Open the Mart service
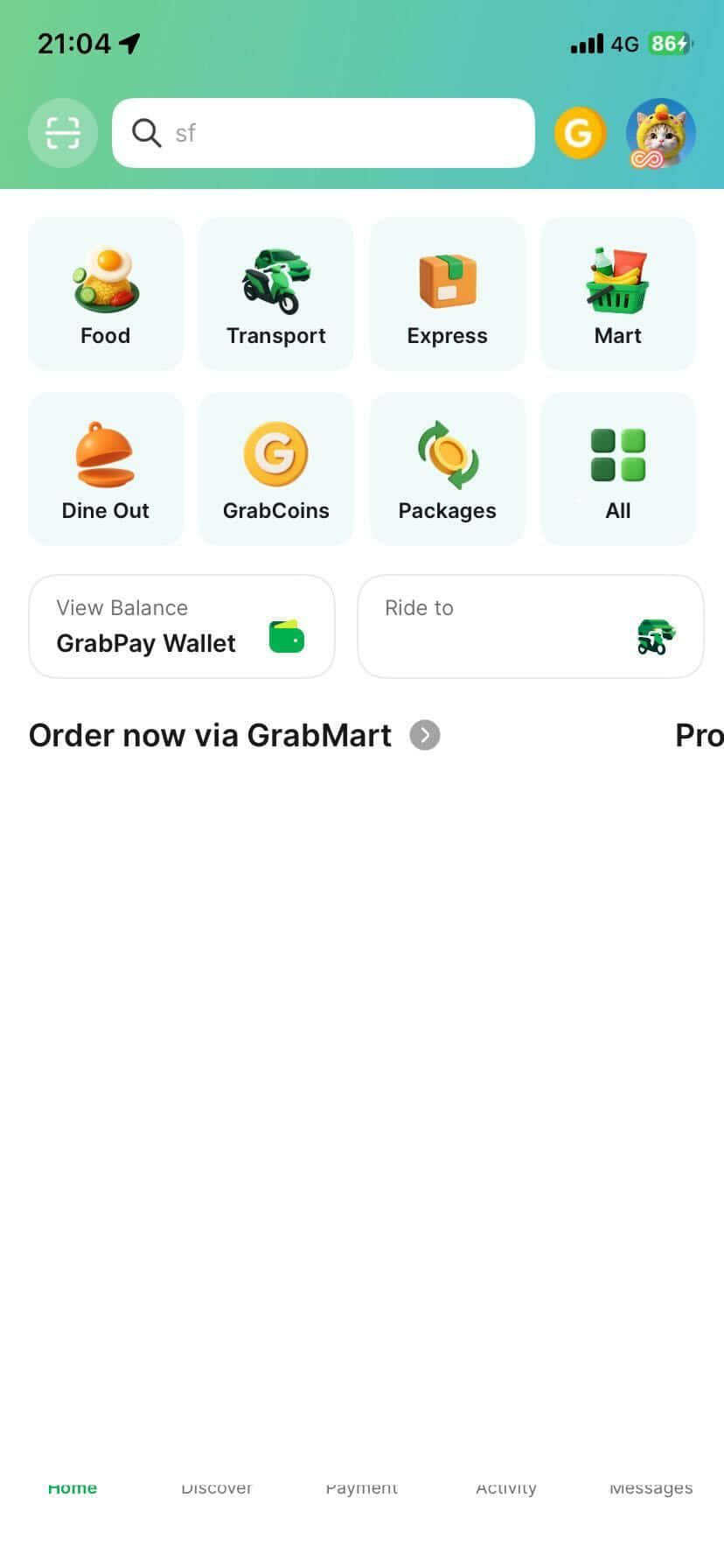Screen dimensions: 724x1568 618,294
